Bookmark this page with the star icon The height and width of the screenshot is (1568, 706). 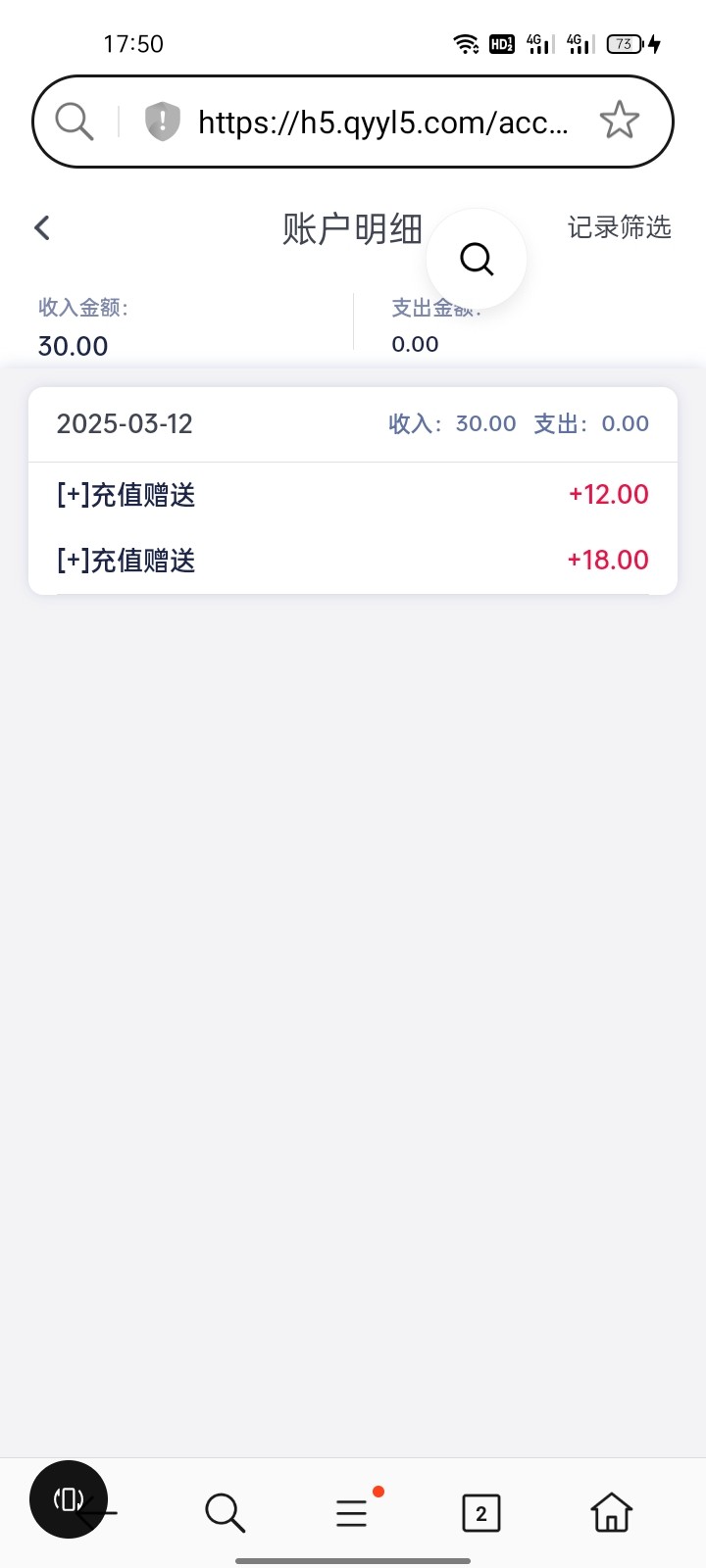click(619, 122)
